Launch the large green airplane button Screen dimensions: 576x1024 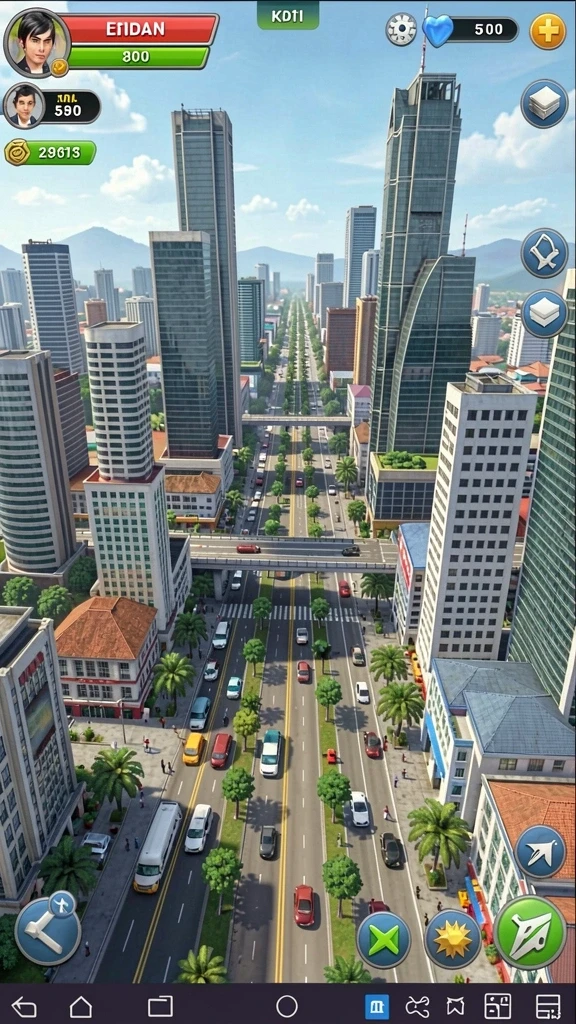(x=530, y=932)
